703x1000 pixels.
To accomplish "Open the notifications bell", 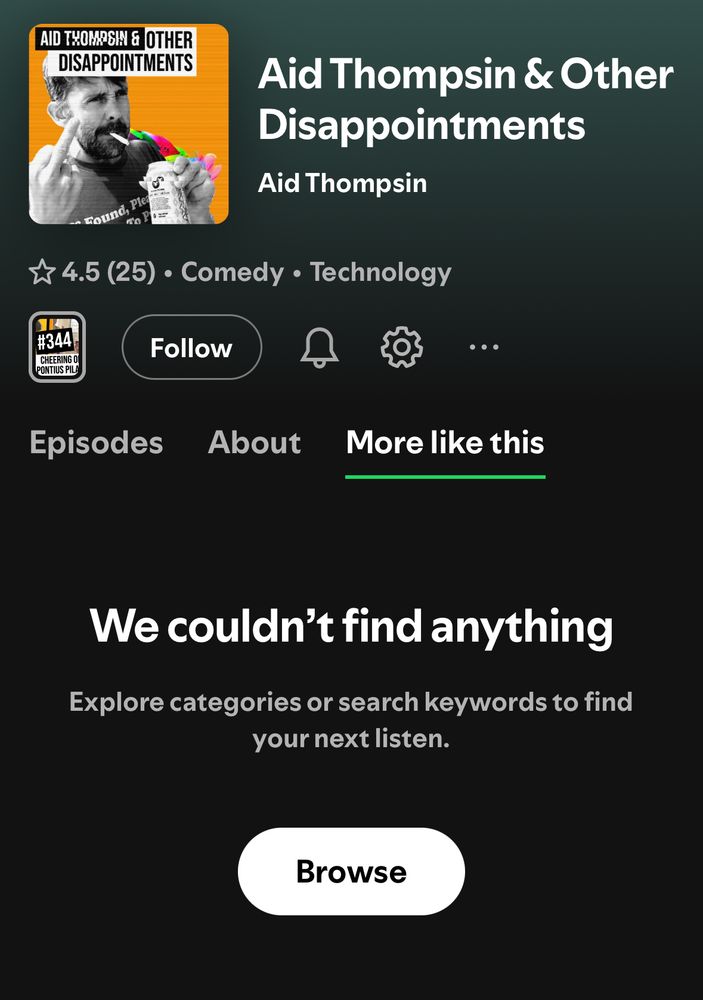I will pyautogui.click(x=320, y=348).
